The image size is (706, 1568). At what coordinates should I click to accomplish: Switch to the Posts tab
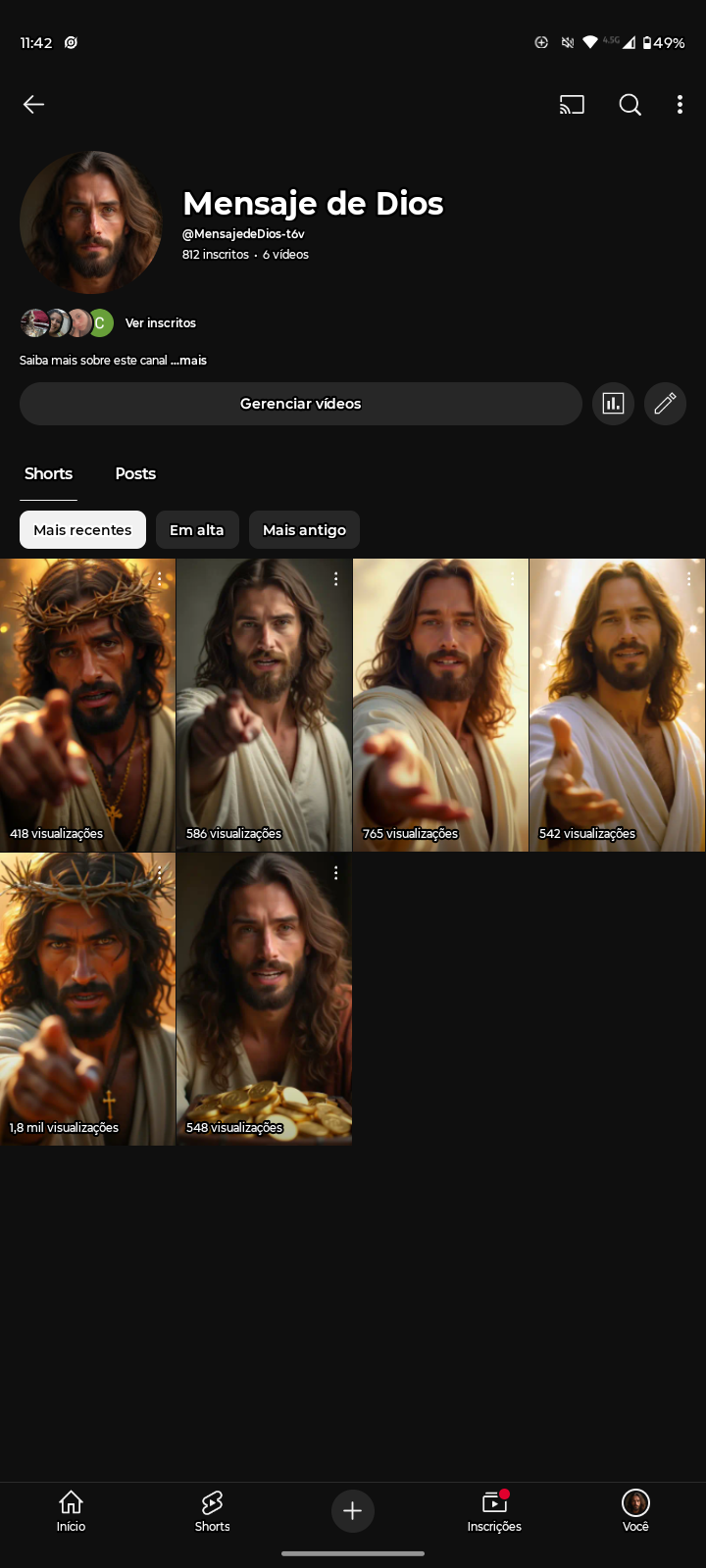[135, 473]
